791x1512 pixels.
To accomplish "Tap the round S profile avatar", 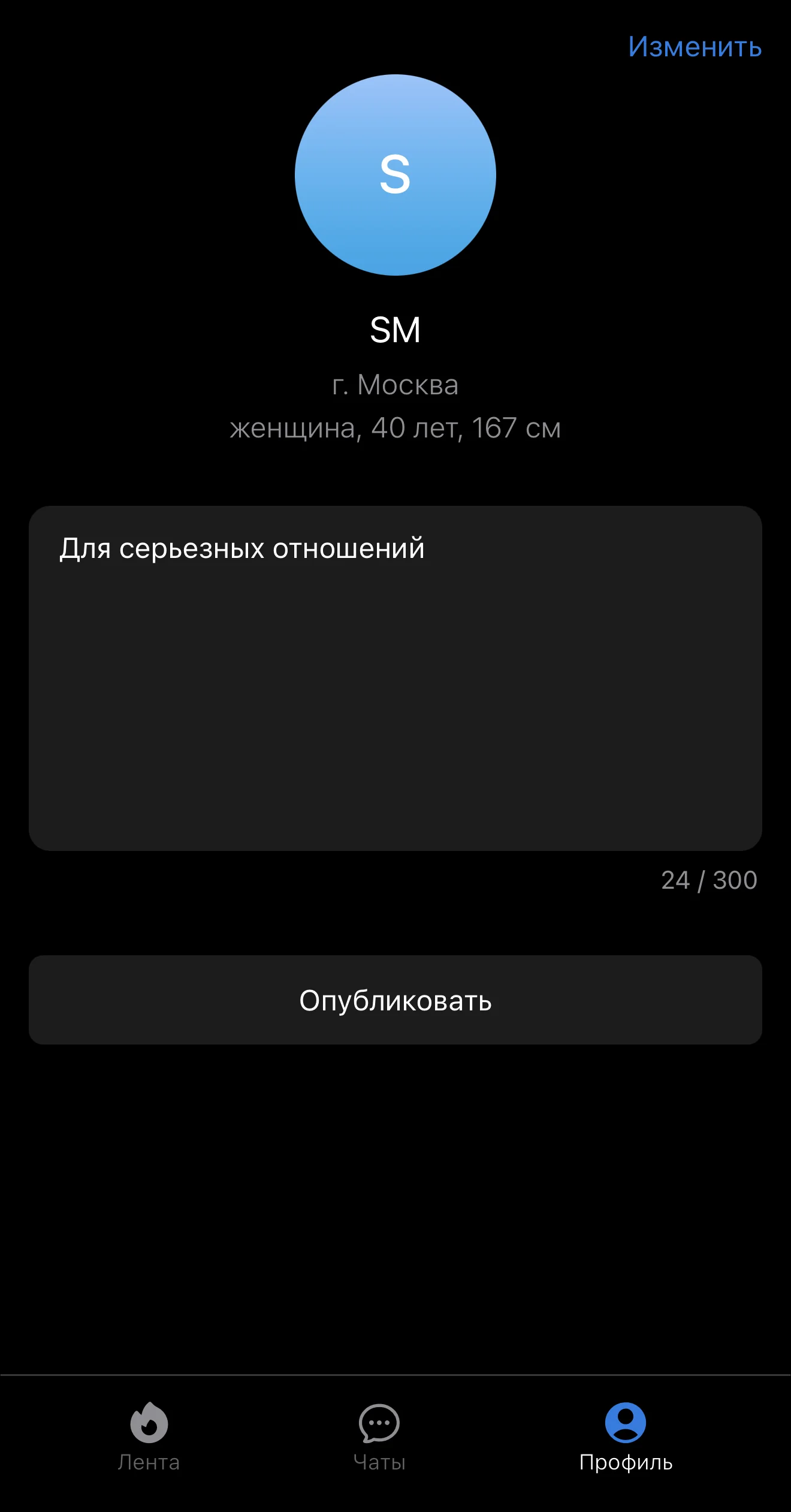I will point(395,175).
